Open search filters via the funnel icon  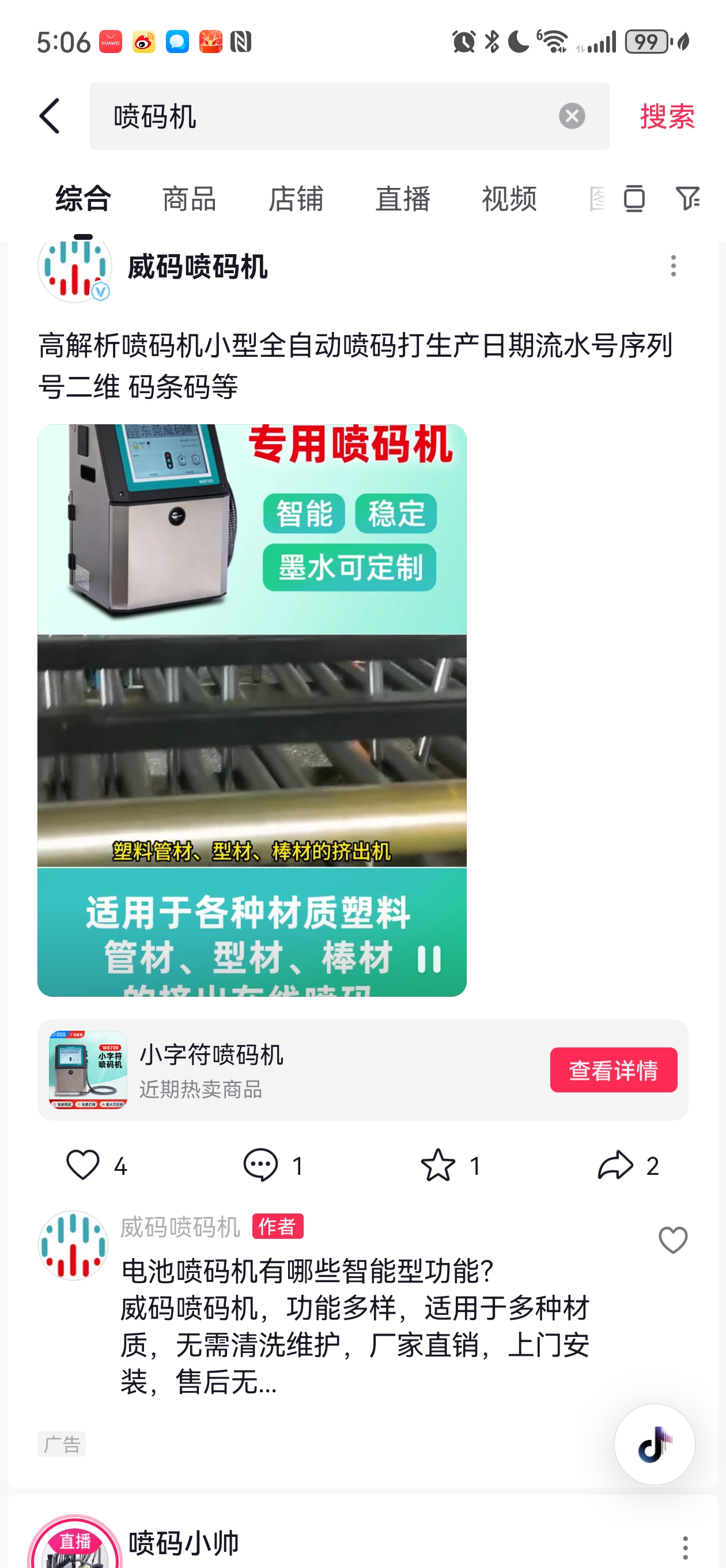point(689,198)
